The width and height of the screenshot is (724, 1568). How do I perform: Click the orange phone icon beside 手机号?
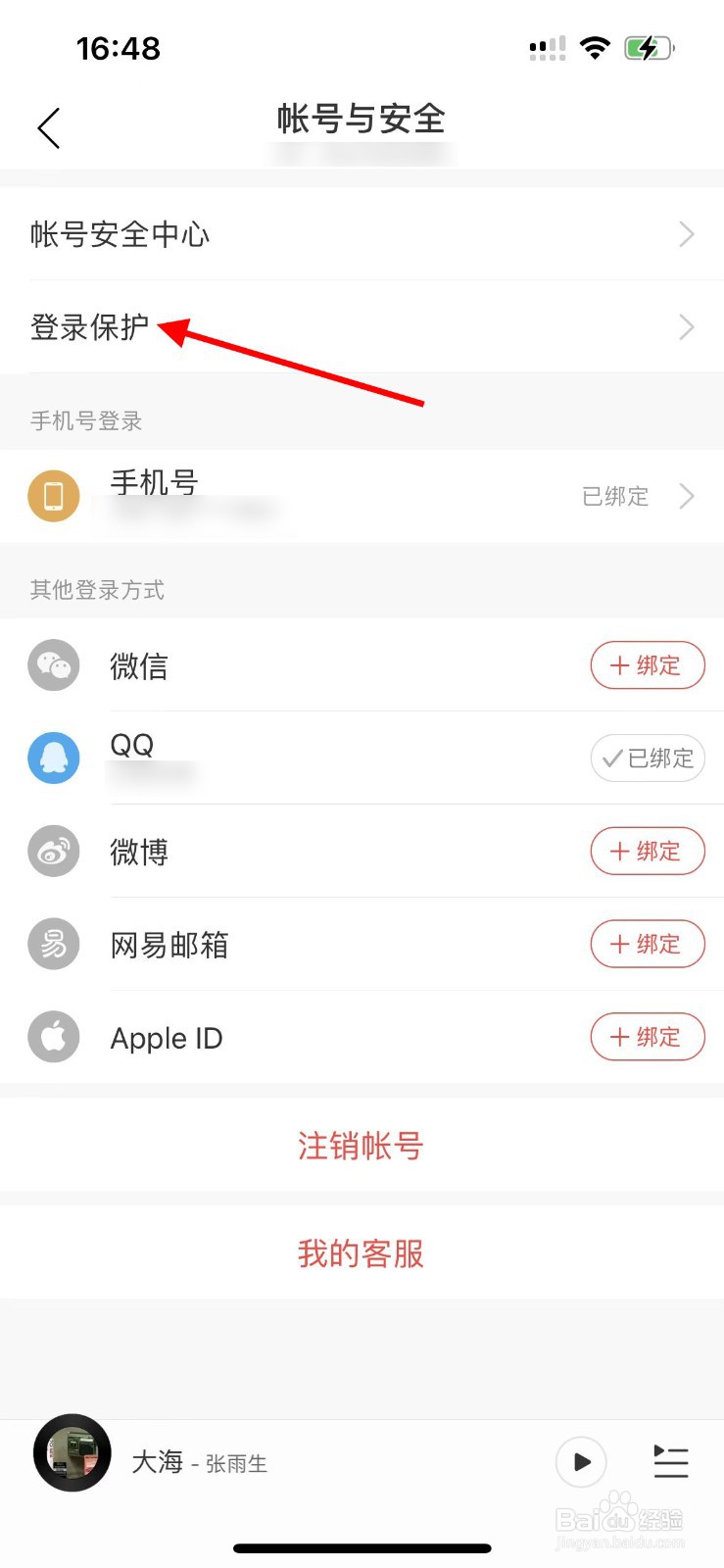click(53, 496)
